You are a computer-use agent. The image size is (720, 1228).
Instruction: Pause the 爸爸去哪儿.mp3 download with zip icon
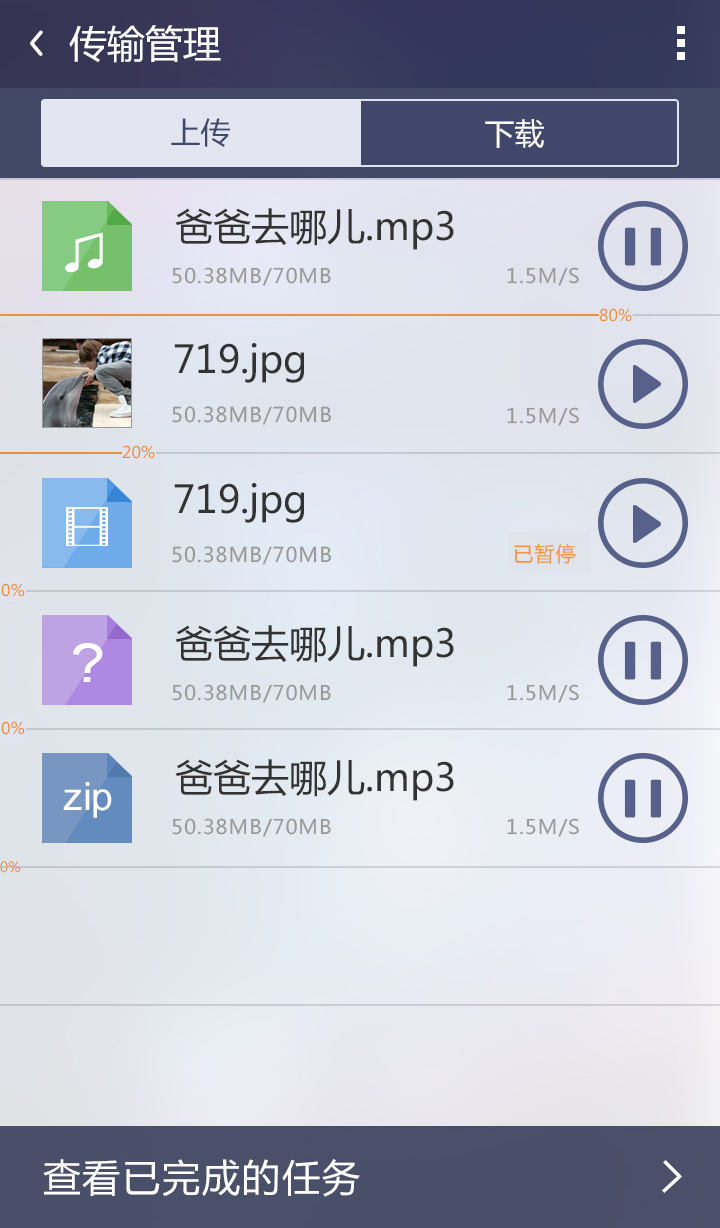(642, 798)
